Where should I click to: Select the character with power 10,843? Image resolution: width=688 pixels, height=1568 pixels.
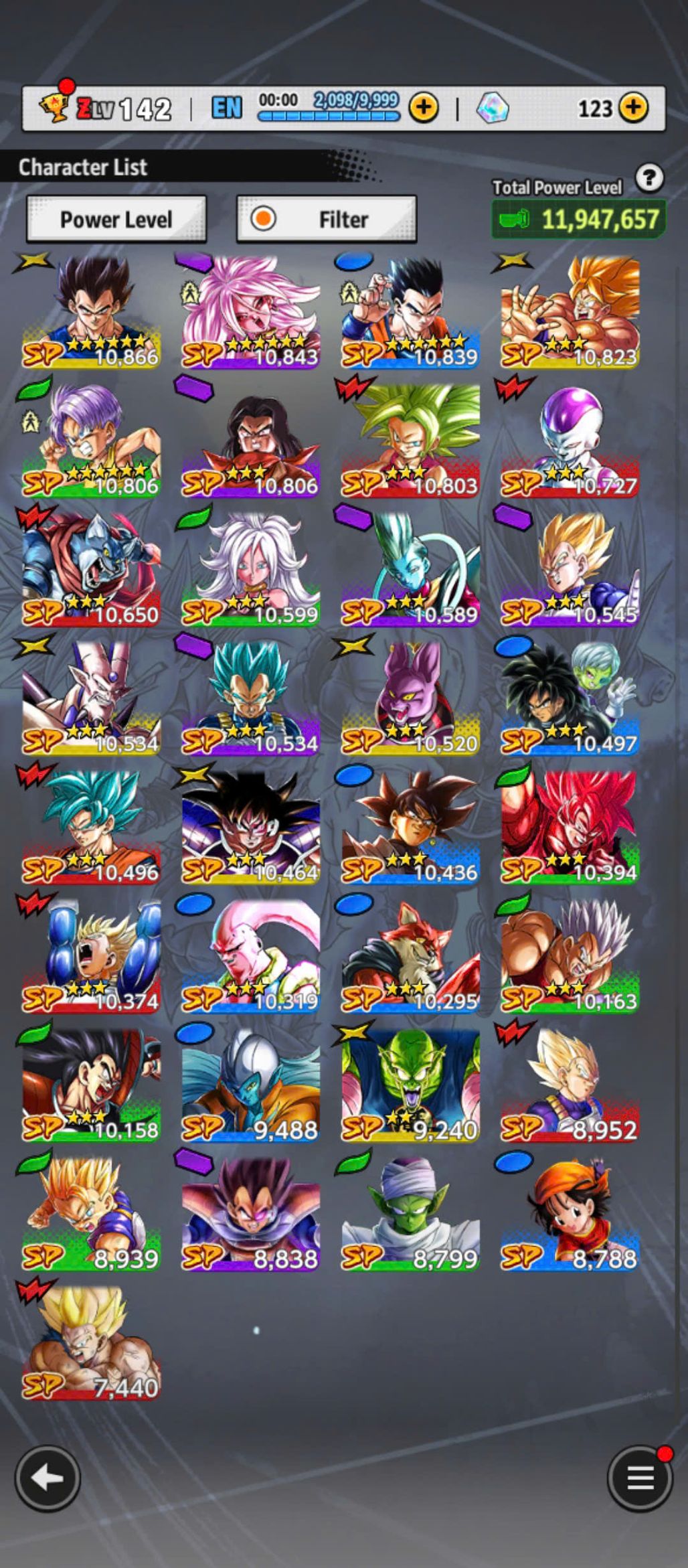point(250,312)
